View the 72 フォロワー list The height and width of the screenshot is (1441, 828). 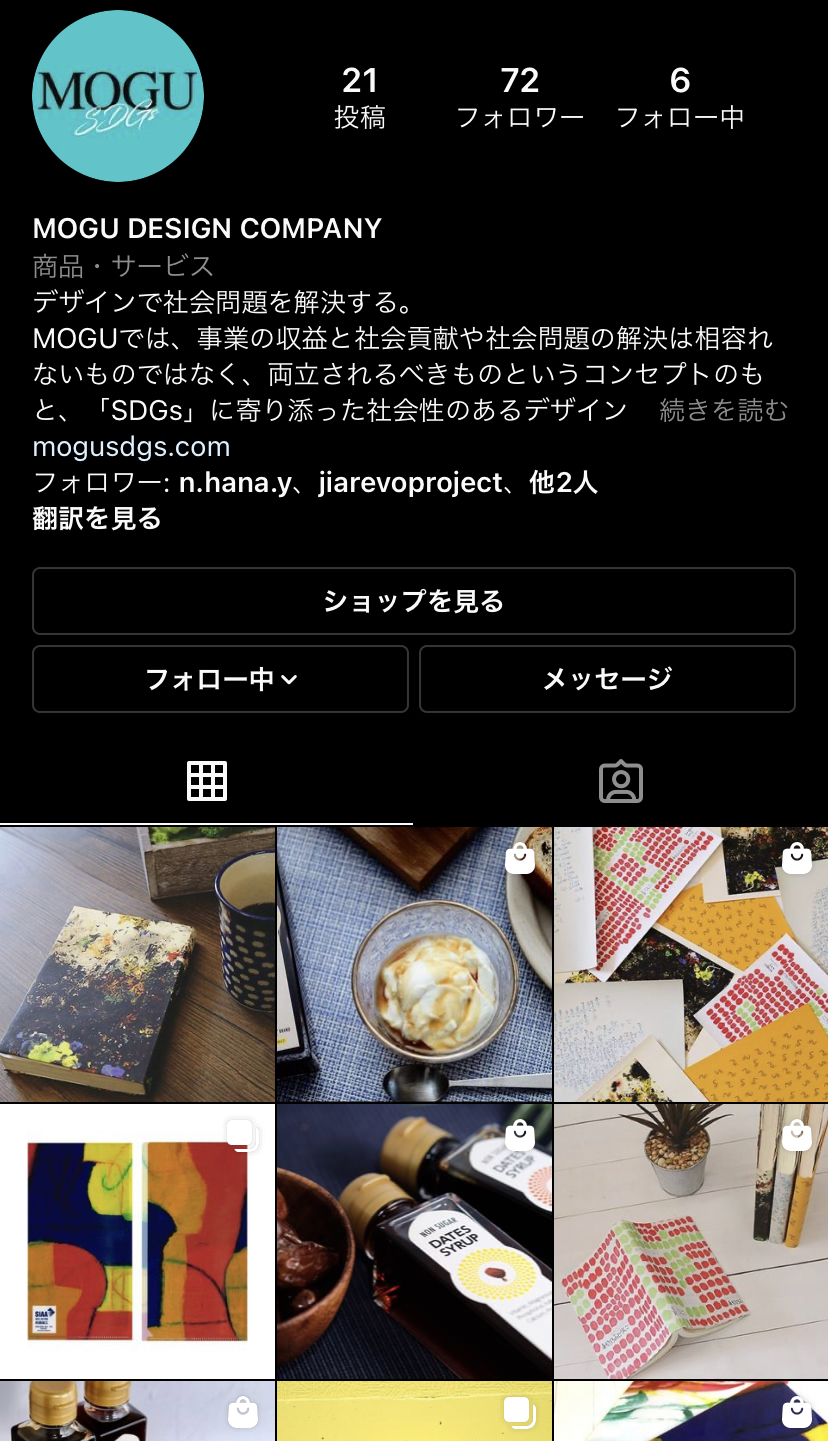tap(521, 97)
